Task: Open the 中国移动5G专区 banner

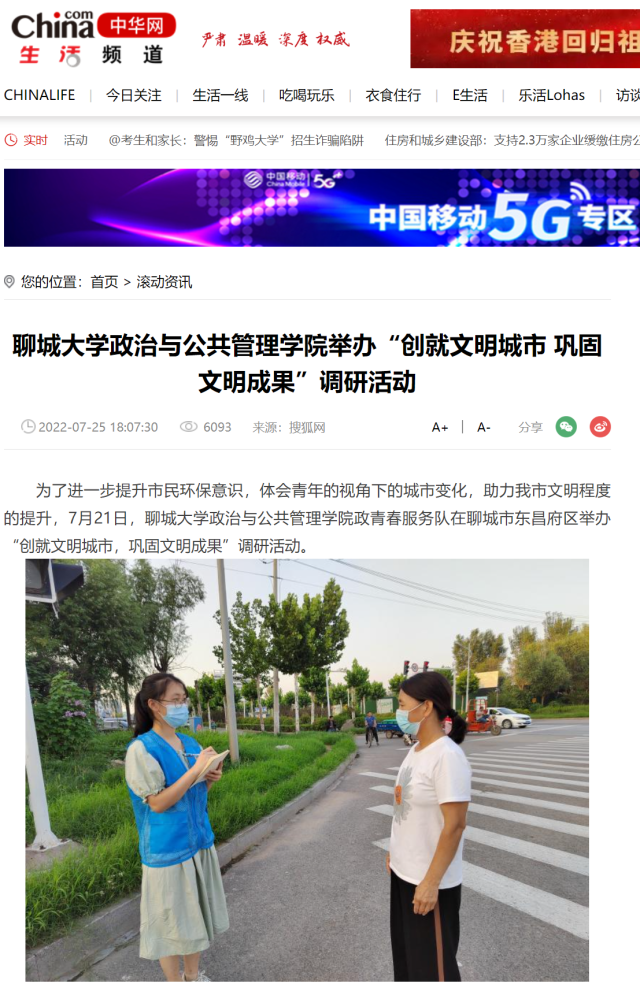Action: 322,207
